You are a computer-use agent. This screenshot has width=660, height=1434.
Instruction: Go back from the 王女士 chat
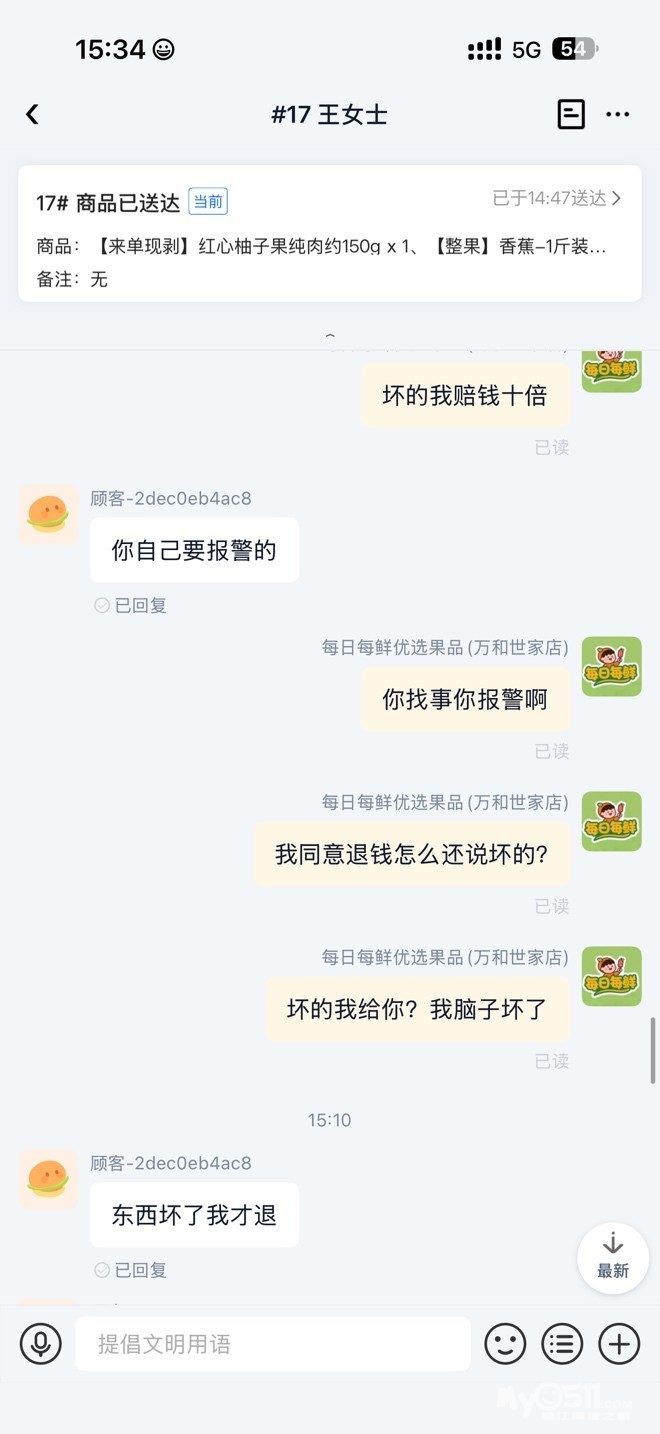coord(32,115)
